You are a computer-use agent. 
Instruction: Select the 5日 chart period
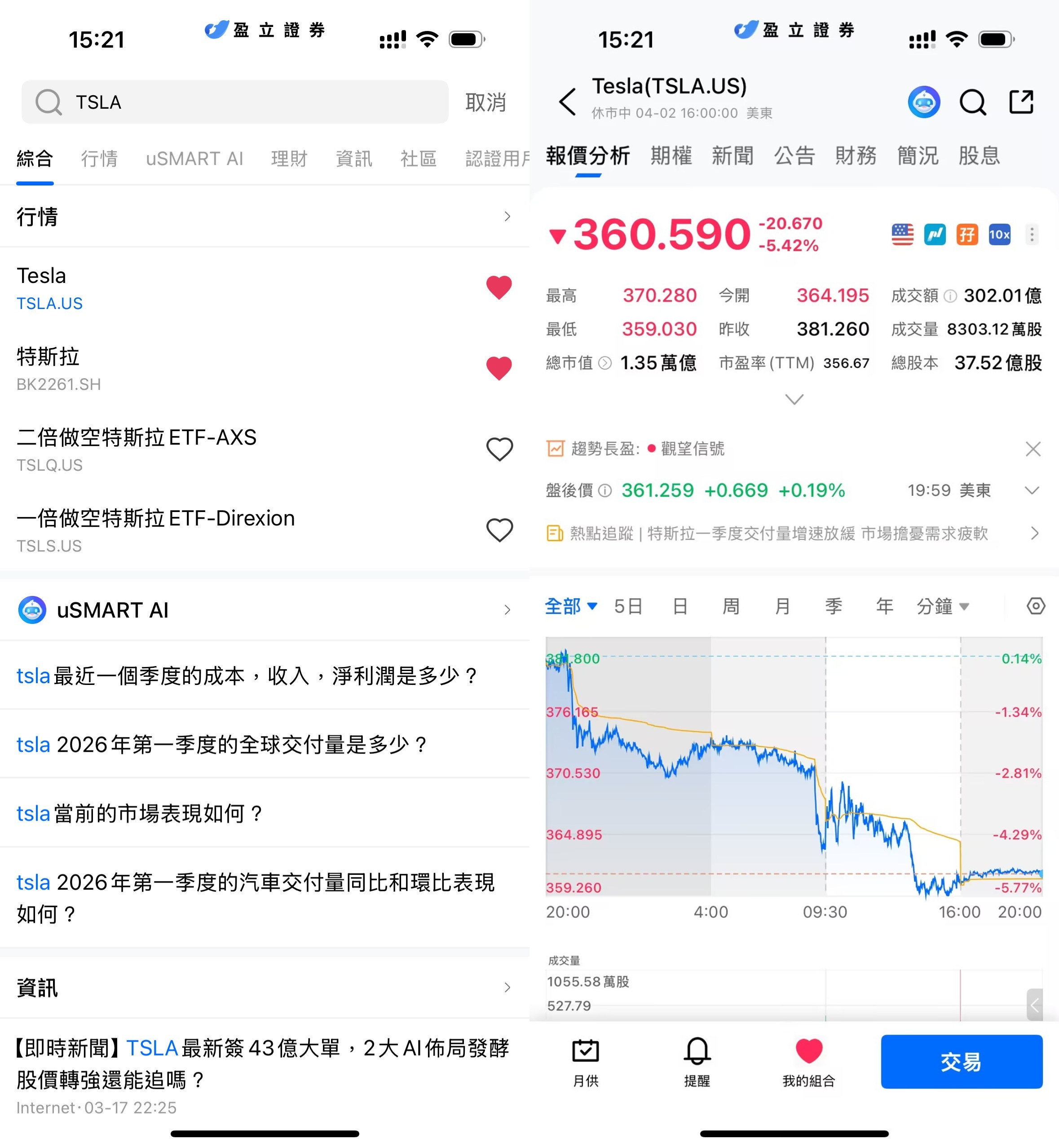(628, 606)
